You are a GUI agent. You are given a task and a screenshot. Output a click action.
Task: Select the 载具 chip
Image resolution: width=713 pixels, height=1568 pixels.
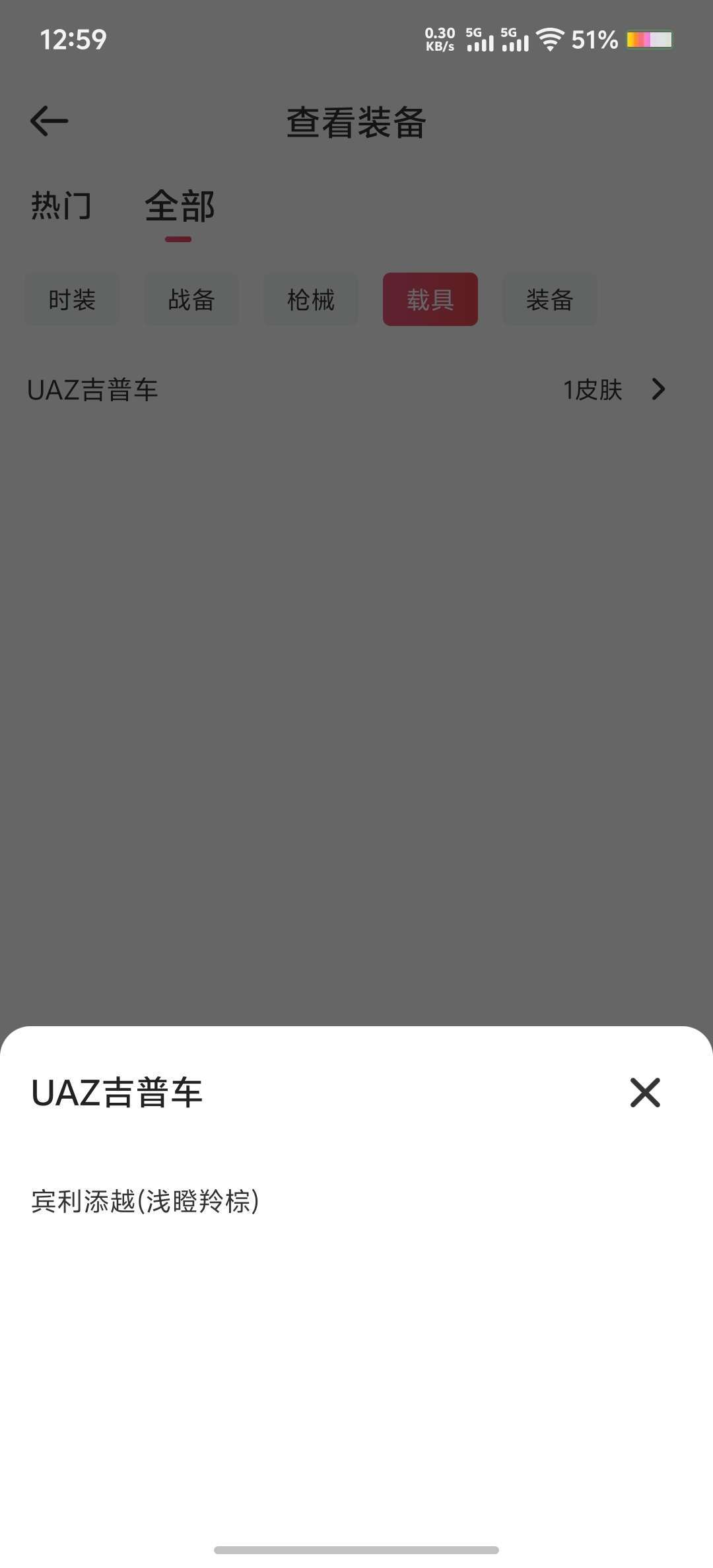click(x=430, y=300)
